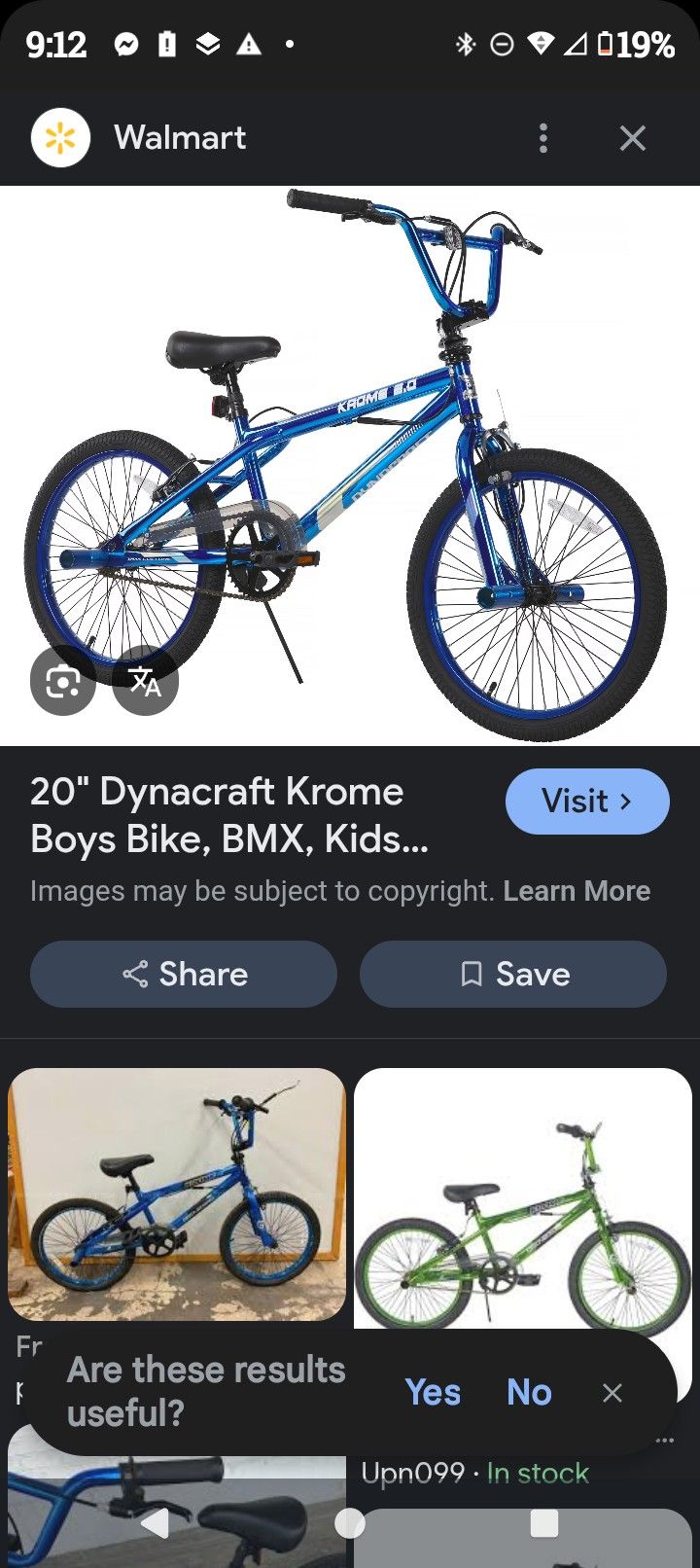Image resolution: width=700 pixels, height=1568 pixels.
Task: Select Yes on the results feedback prompt
Action: (434, 1393)
